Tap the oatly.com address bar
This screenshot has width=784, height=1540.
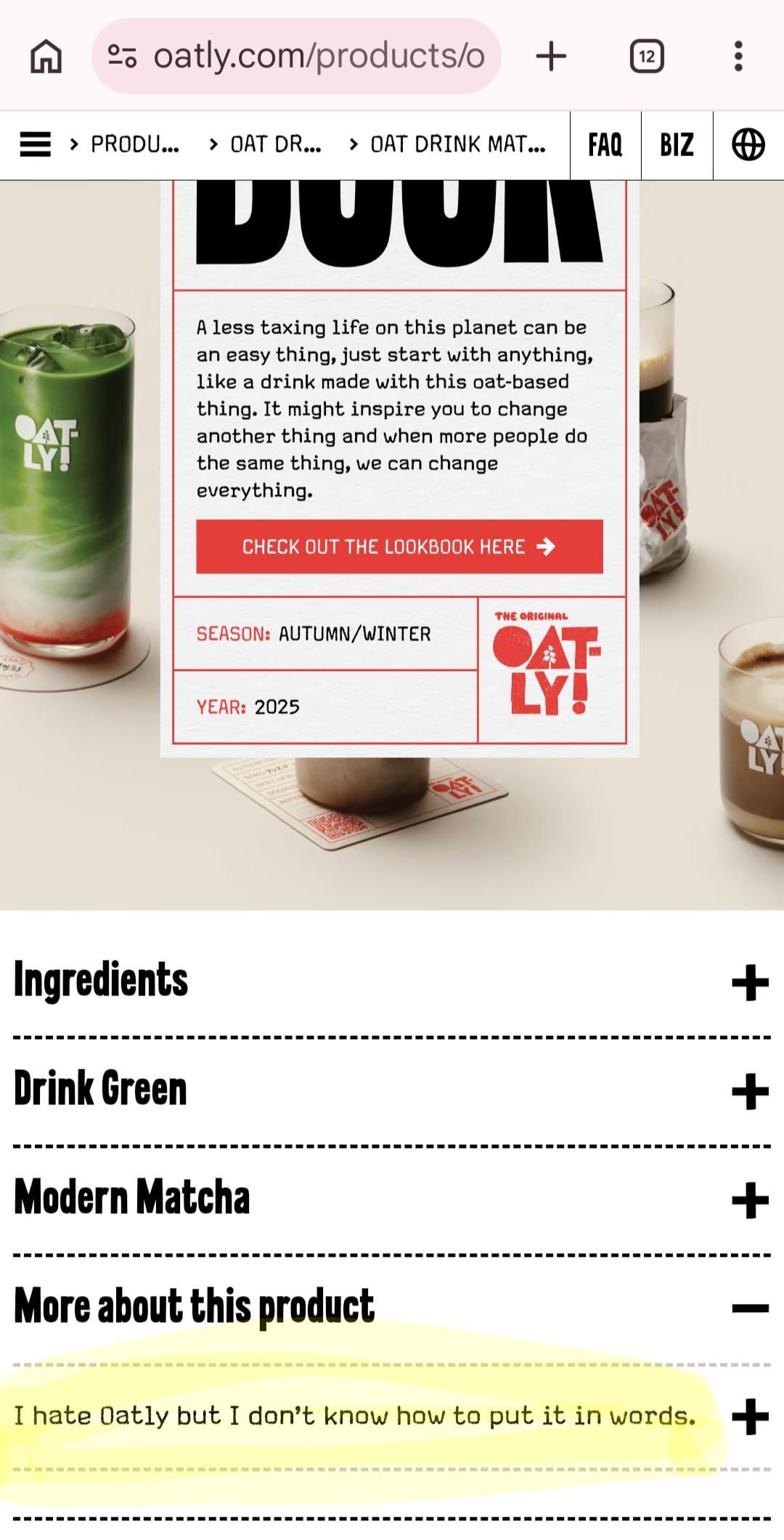(296, 57)
